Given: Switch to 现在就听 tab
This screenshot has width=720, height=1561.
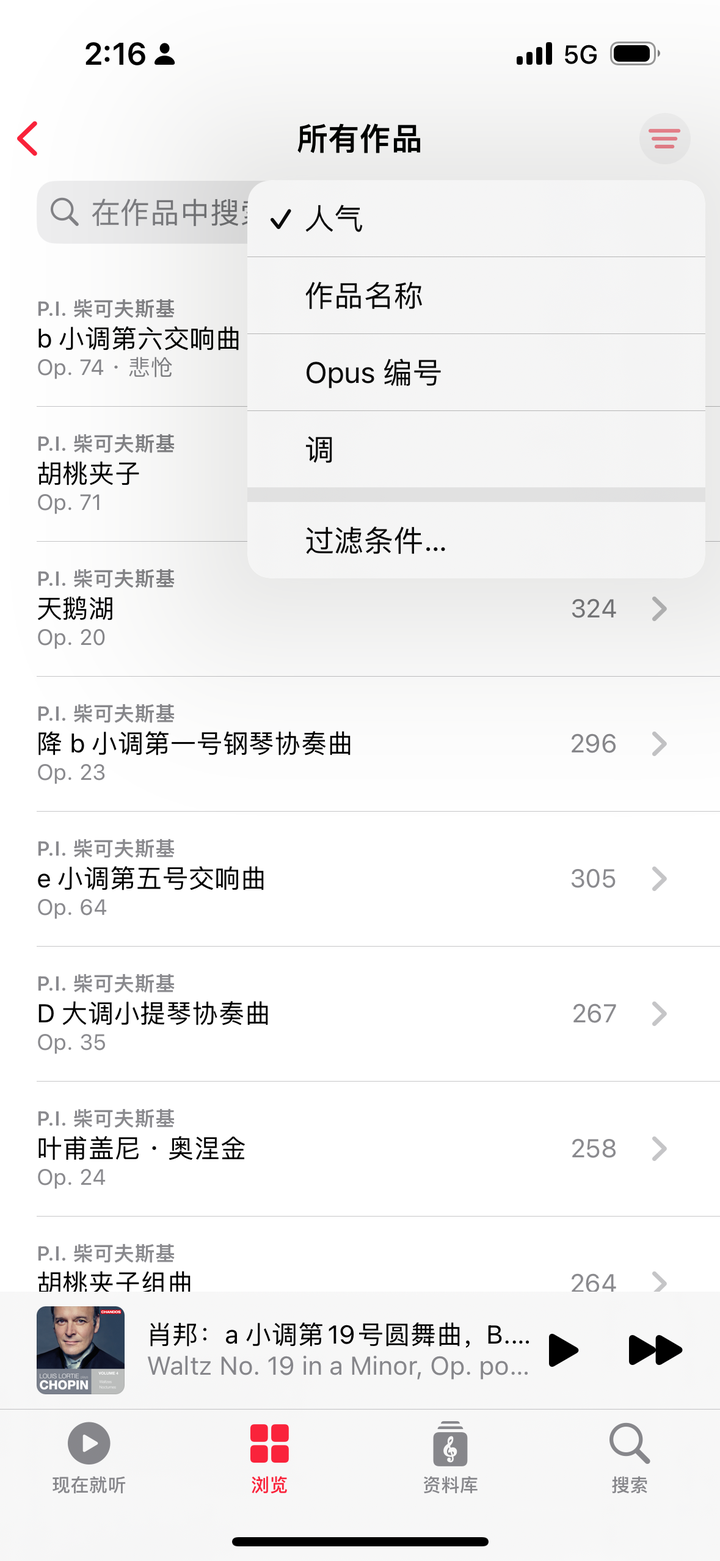Looking at the screenshot, I should pos(89,1458).
